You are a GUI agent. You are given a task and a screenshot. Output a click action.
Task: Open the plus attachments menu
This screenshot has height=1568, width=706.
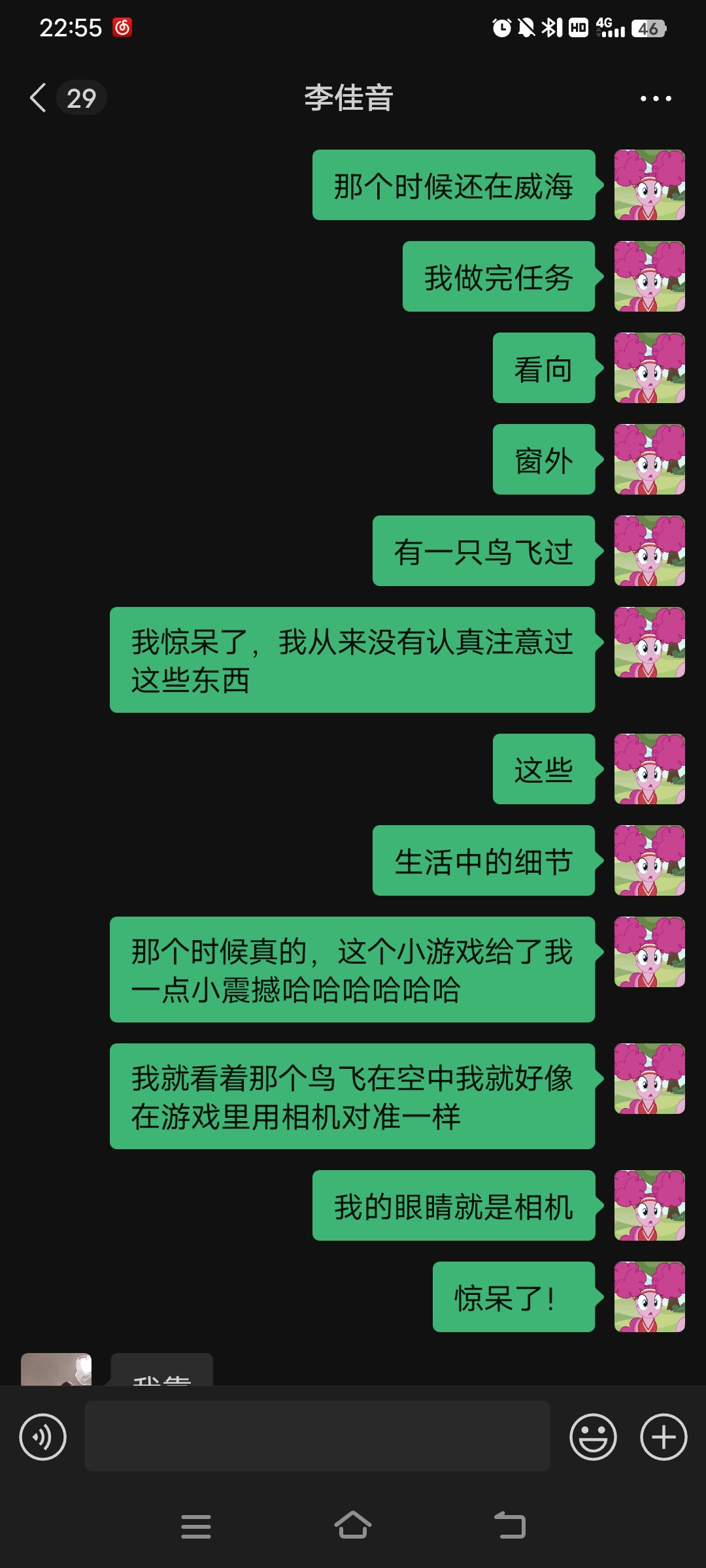click(x=664, y=1437)
